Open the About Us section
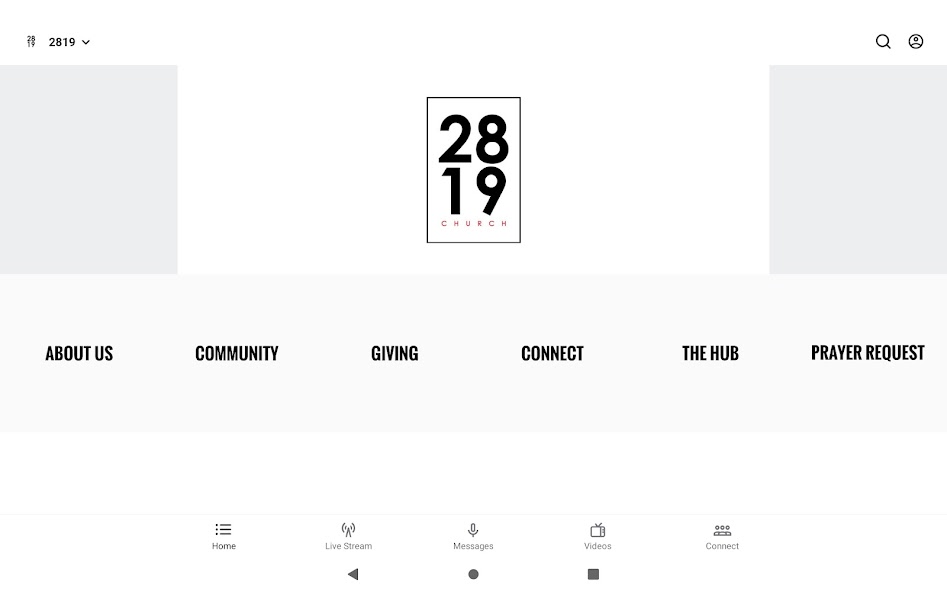Viewport: 947px width, 592px height. (79, 353)
